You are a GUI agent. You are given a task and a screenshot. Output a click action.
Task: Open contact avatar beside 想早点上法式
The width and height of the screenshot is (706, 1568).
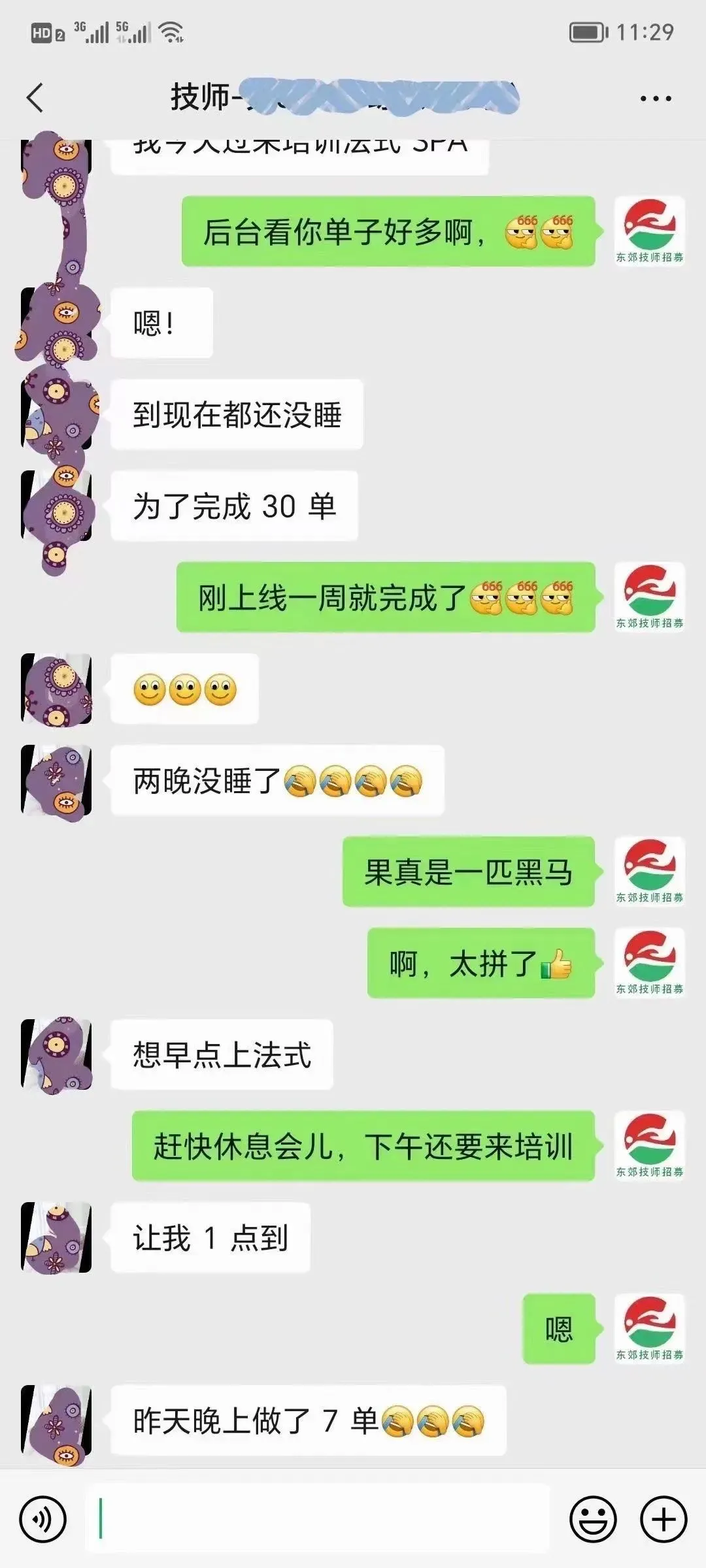coord(56,1054)
